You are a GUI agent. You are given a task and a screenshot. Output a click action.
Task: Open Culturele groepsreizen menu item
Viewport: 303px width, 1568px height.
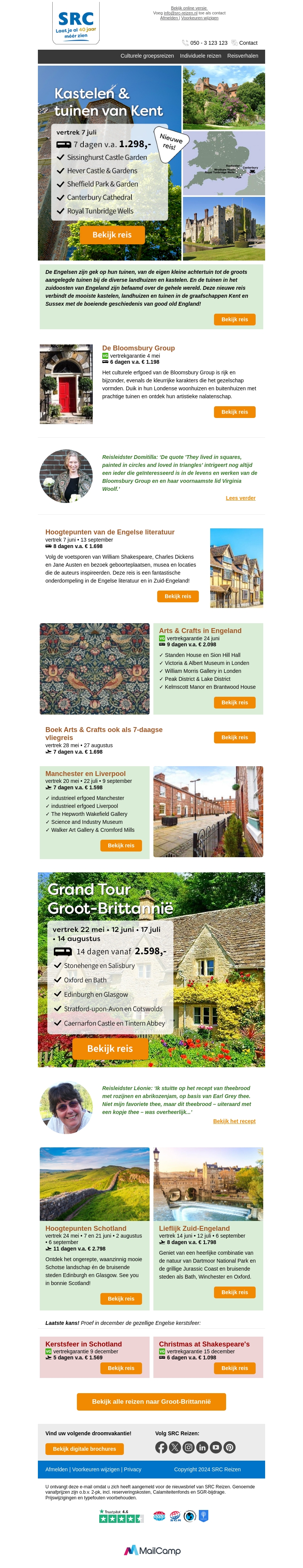(x=147, y=56)
